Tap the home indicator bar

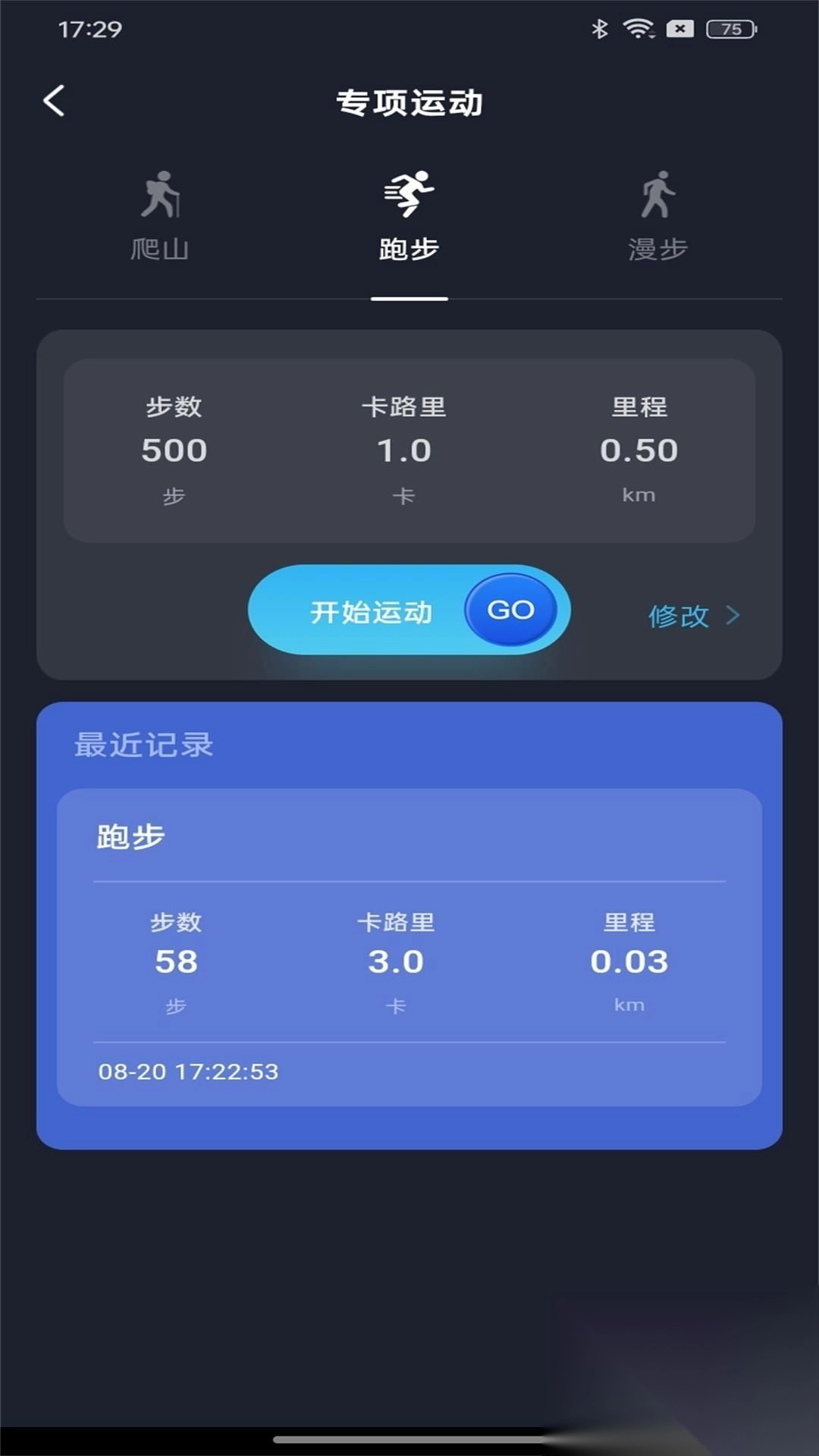pyautogui.click(x=409, y=1438)
